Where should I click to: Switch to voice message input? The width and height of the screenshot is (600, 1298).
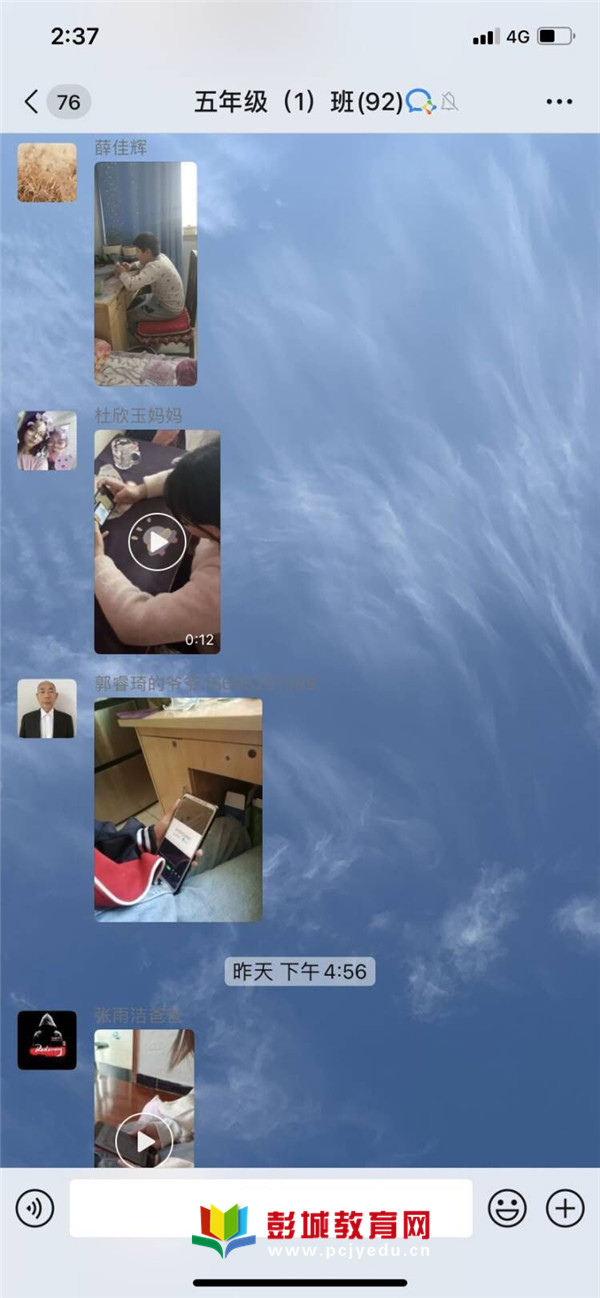tap(35, 1209)
